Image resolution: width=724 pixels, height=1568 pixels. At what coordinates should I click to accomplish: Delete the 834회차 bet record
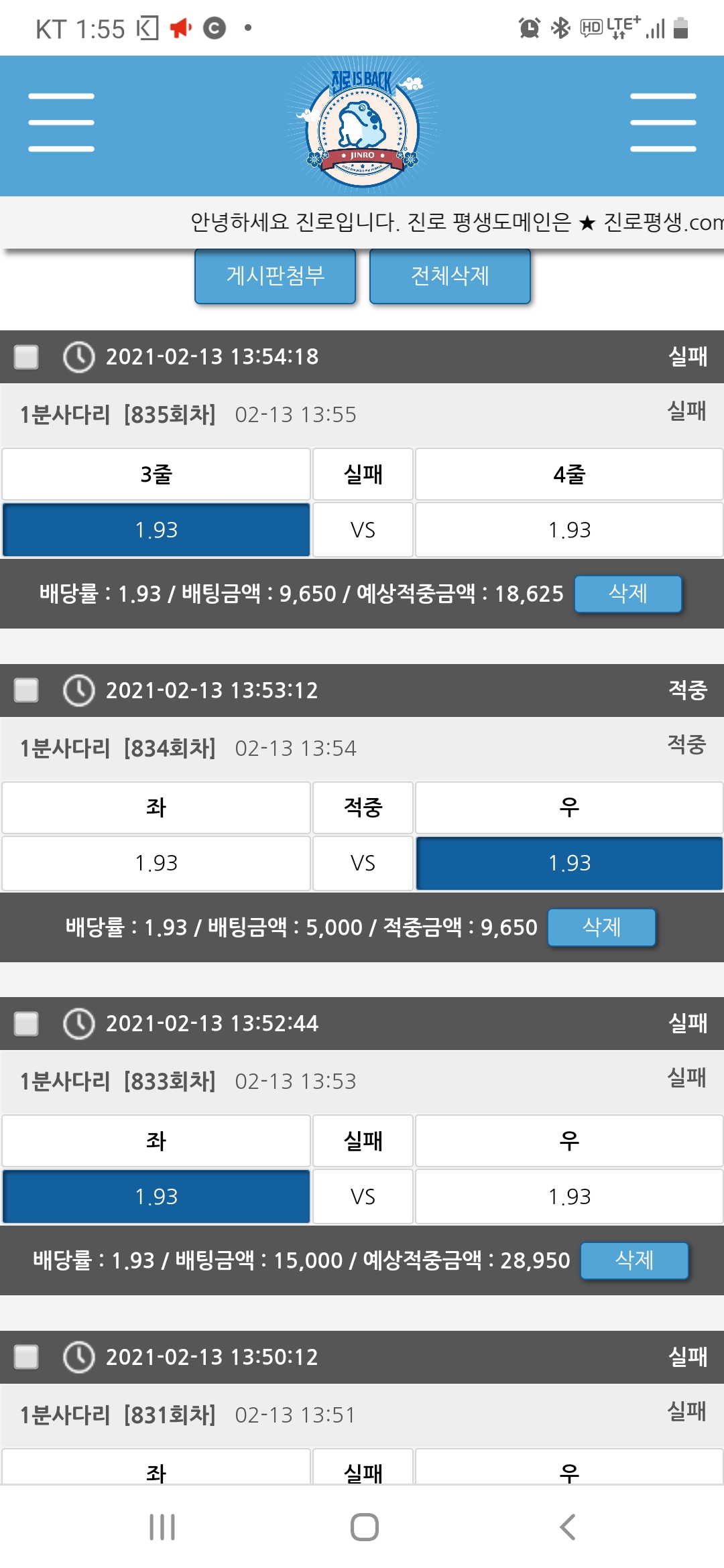coord(601,927)
